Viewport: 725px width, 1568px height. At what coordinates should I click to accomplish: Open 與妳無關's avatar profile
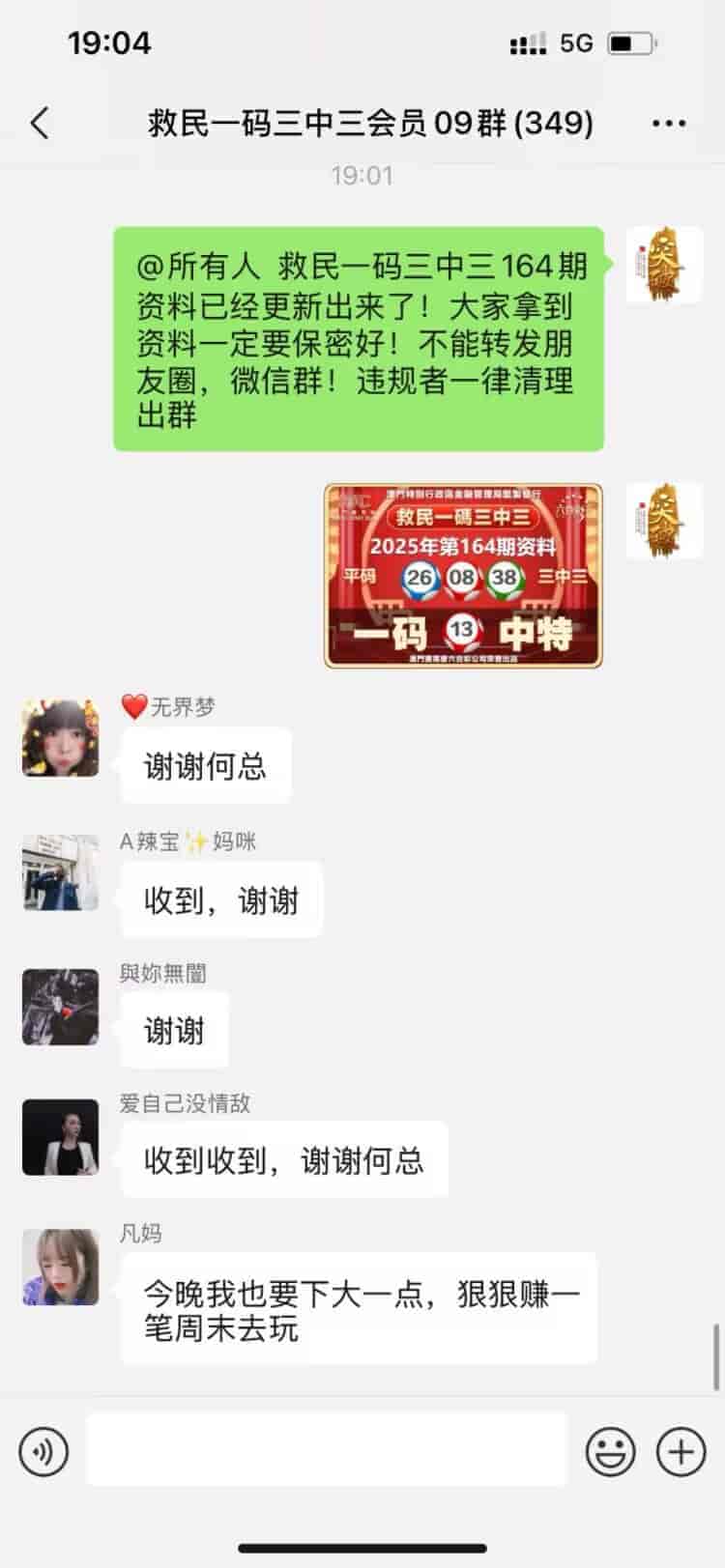pos(61,1007)
